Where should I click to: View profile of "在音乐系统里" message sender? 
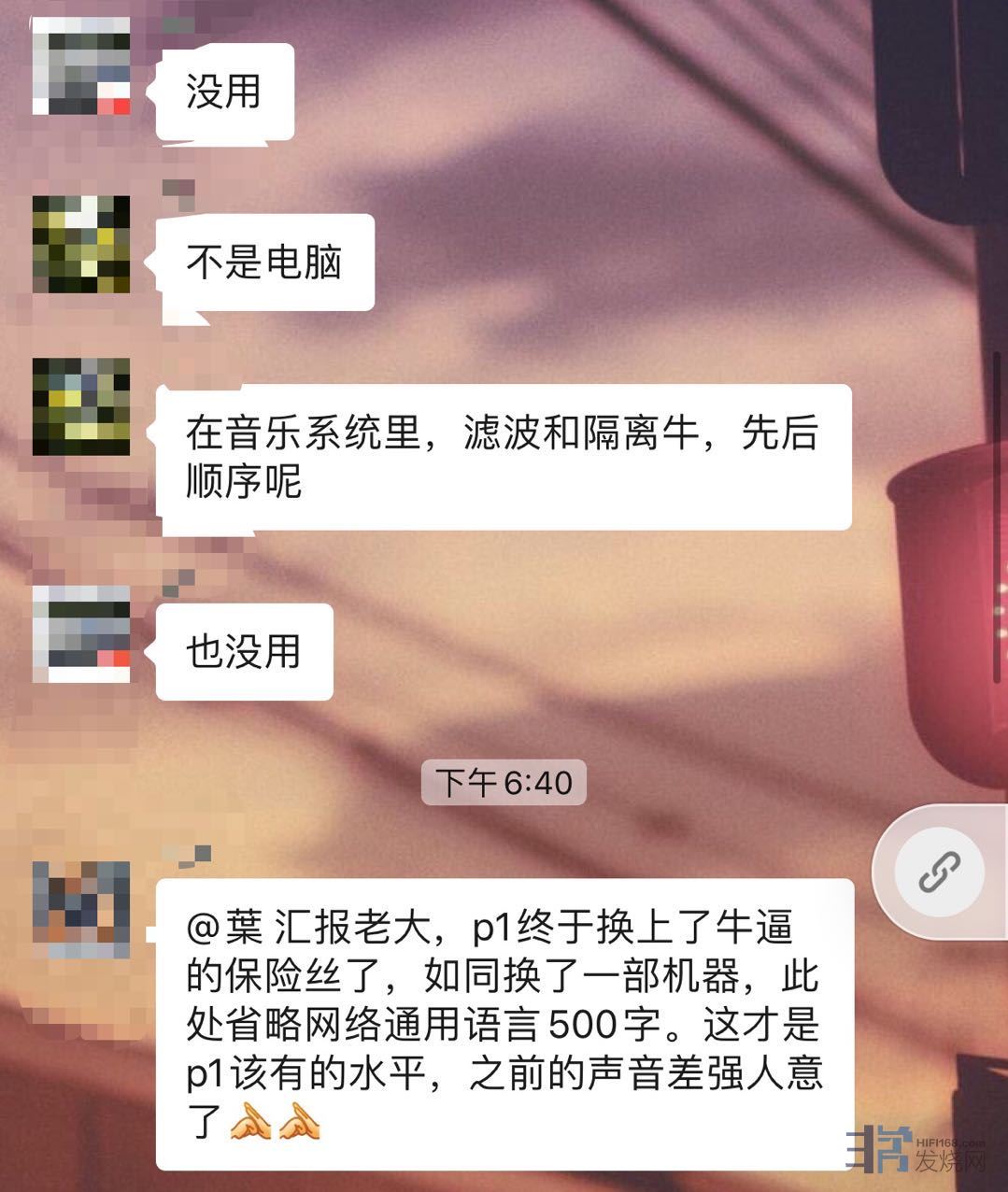(x=81, y=406)
